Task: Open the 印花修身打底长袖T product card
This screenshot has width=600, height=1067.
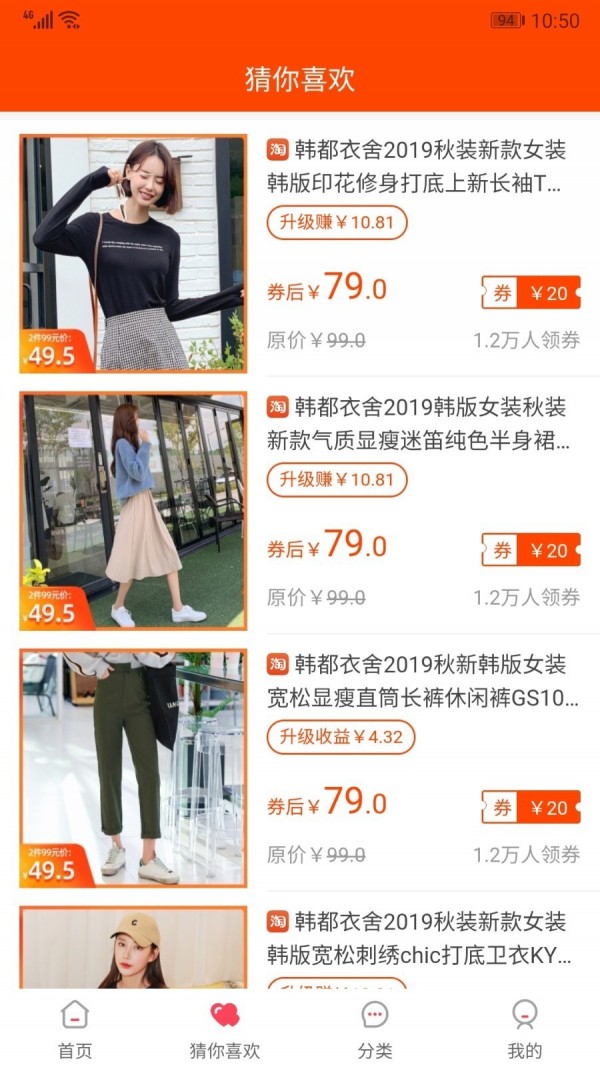Action: (x=300, y=253)
